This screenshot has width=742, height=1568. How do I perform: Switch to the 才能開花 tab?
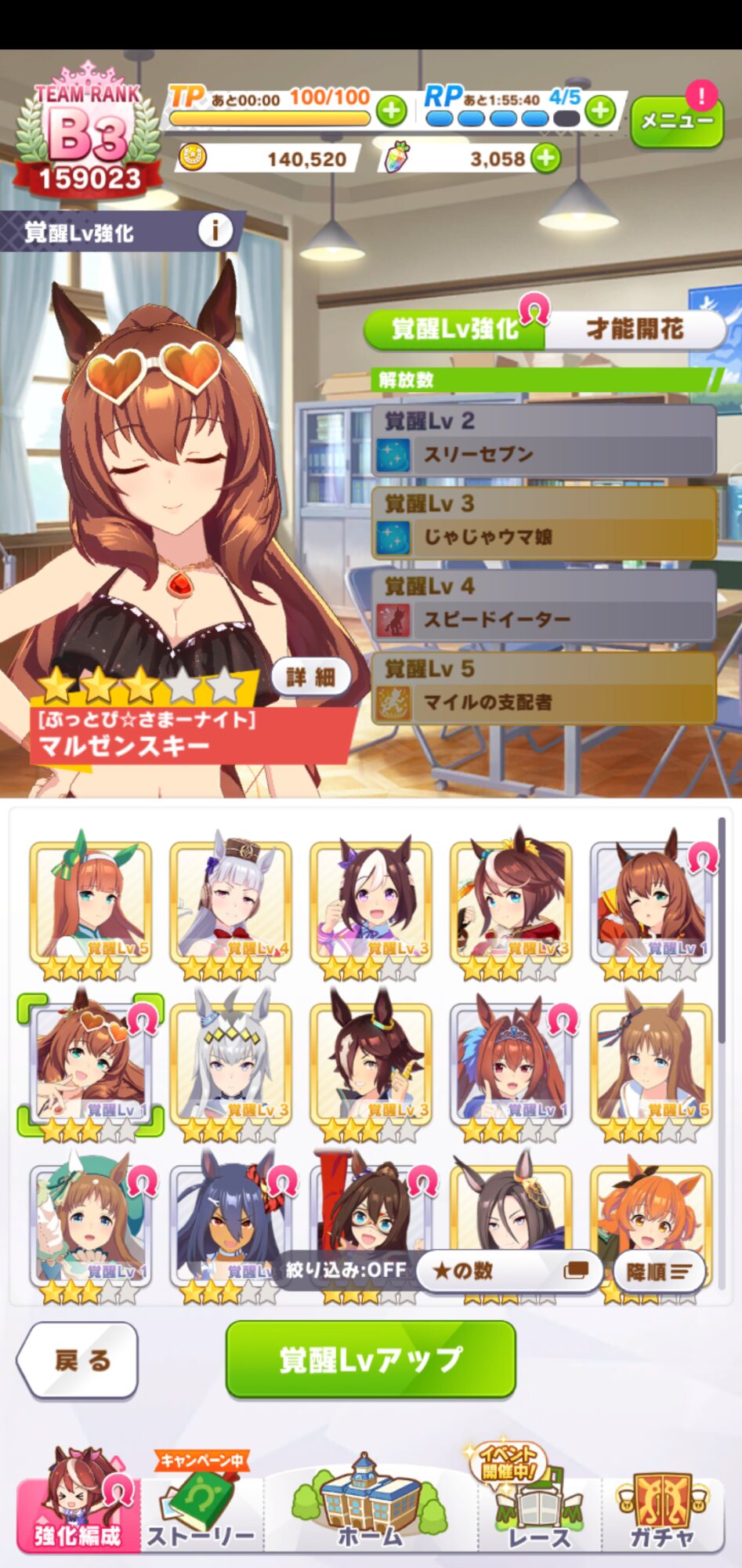tap(635, 329)
